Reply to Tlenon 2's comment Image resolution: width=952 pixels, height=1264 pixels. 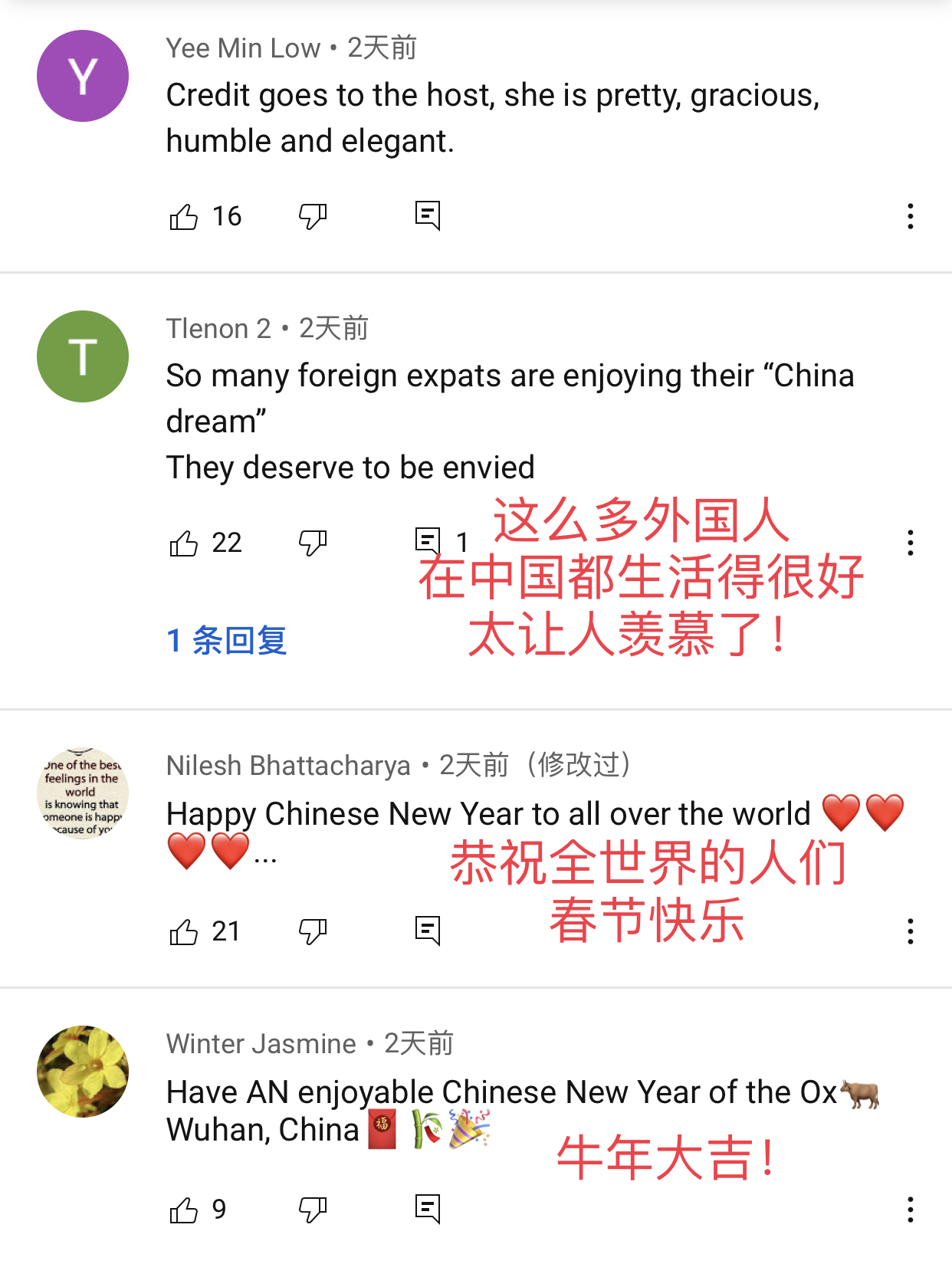(428, 541)
